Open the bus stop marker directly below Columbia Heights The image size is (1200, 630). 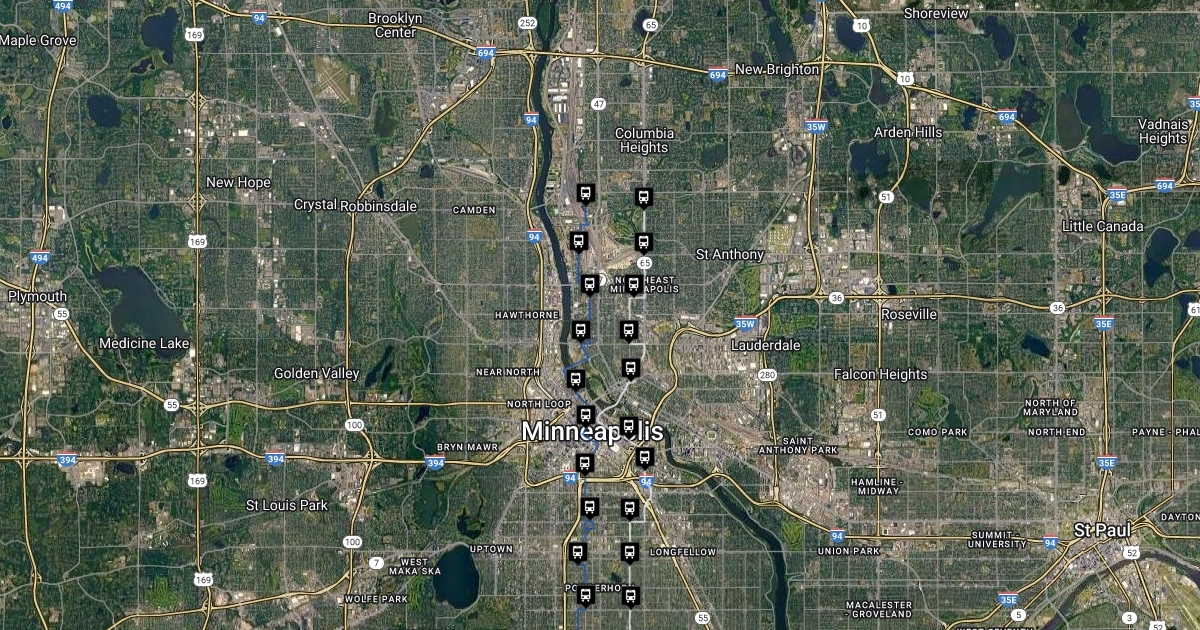click(x=643, y=197)
